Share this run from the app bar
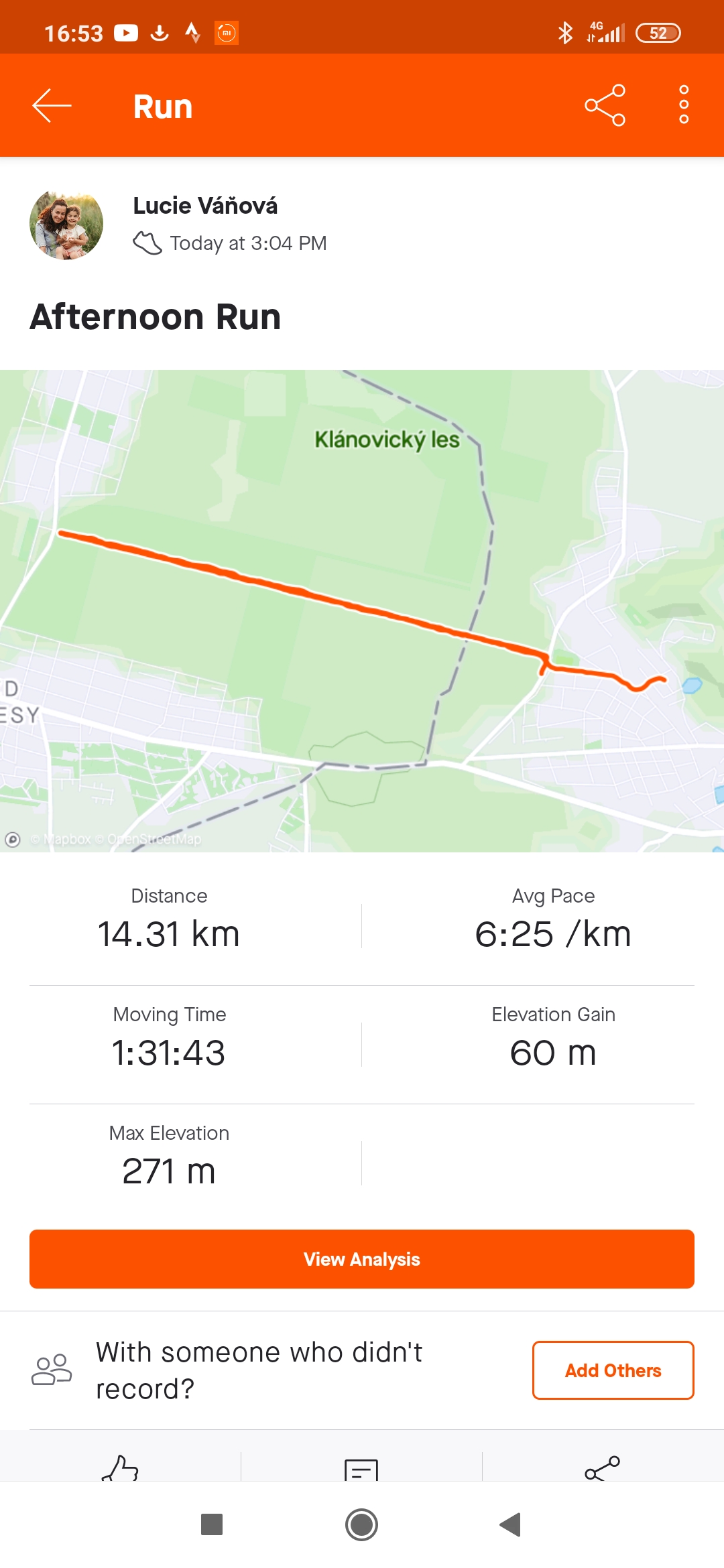This screenshot has height=1568, width=724. point(605,105)
